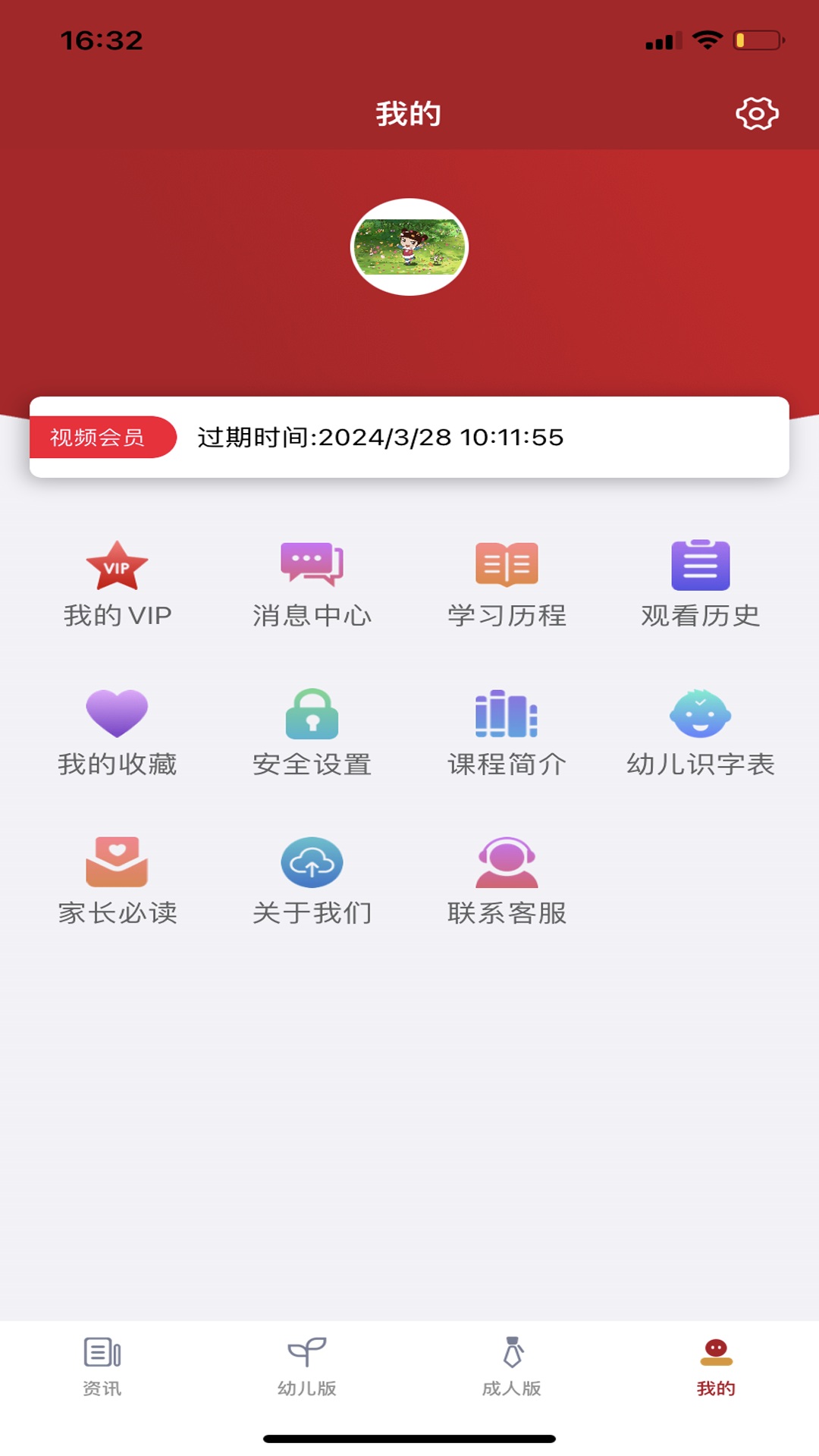
Task: Open 观看历史 watch history
Action: point(701,584)
